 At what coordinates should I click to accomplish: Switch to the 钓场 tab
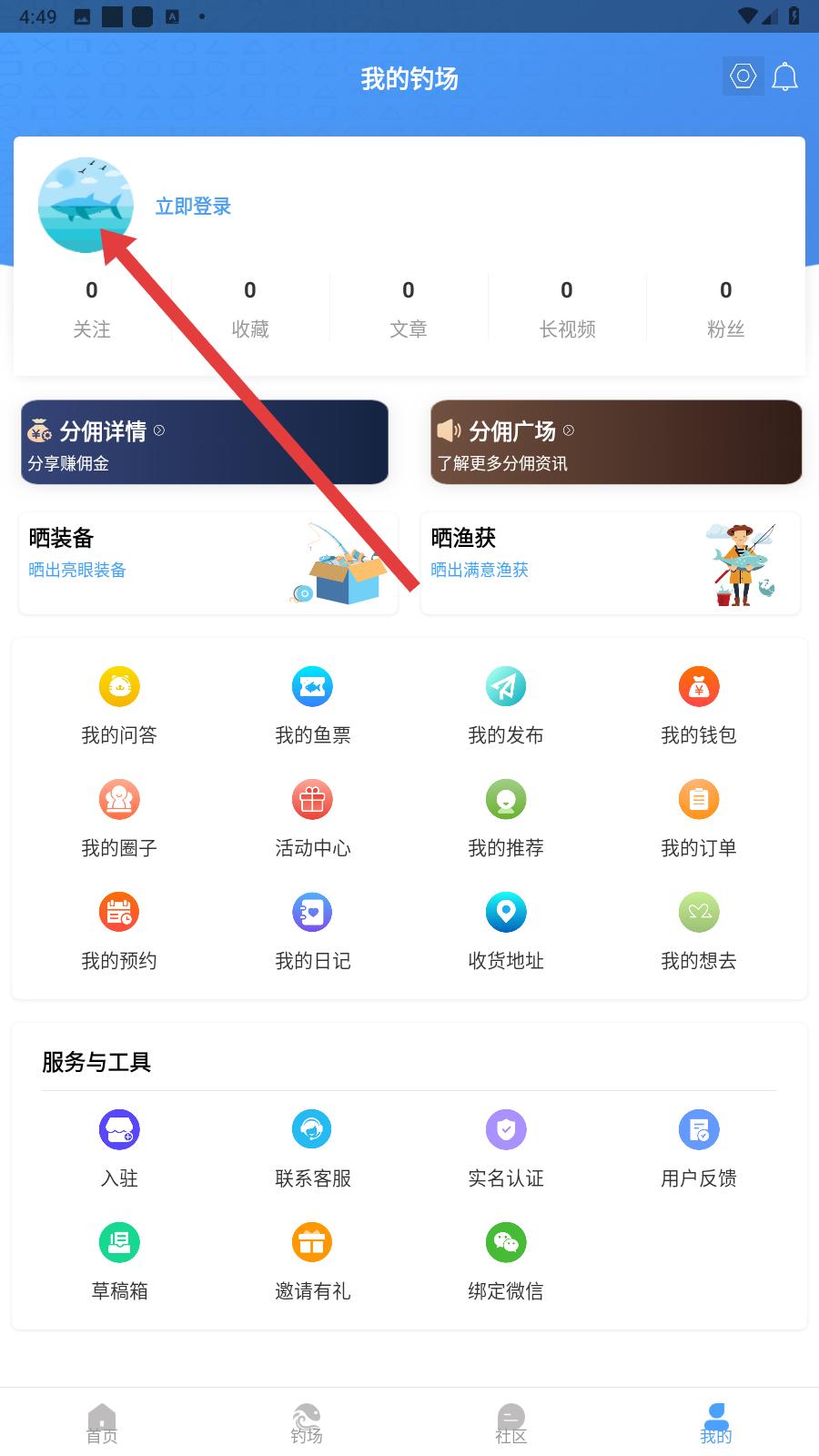[x=307, y=1423]
